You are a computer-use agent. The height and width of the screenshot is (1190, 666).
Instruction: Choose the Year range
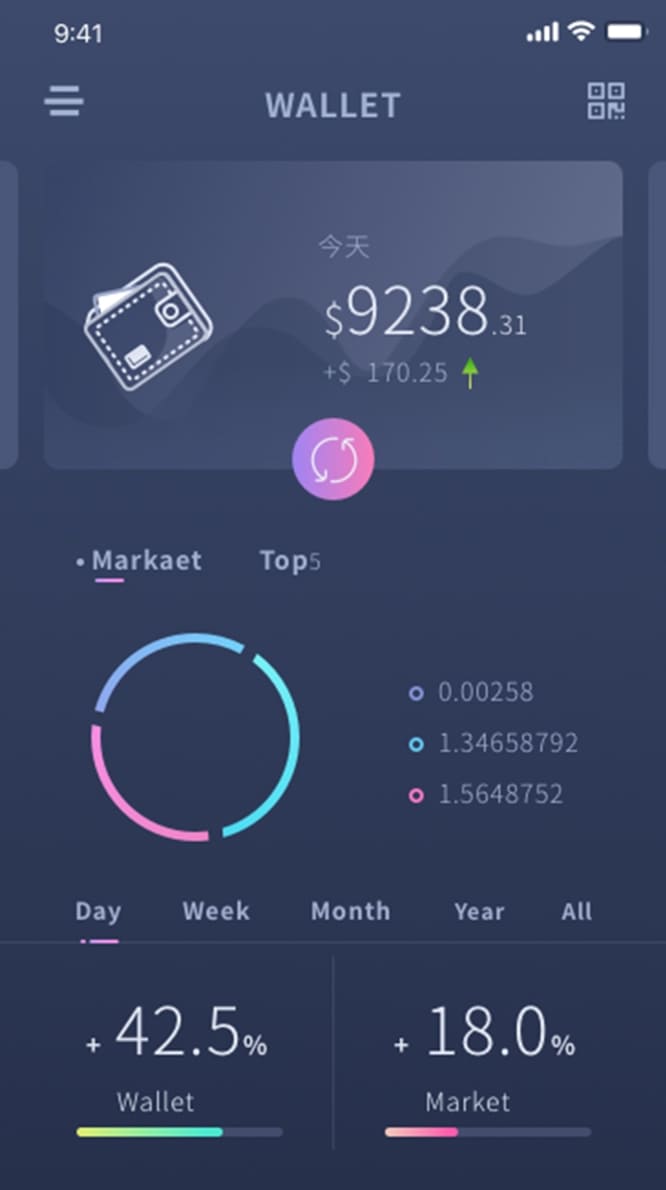click(x=479, y=912)
